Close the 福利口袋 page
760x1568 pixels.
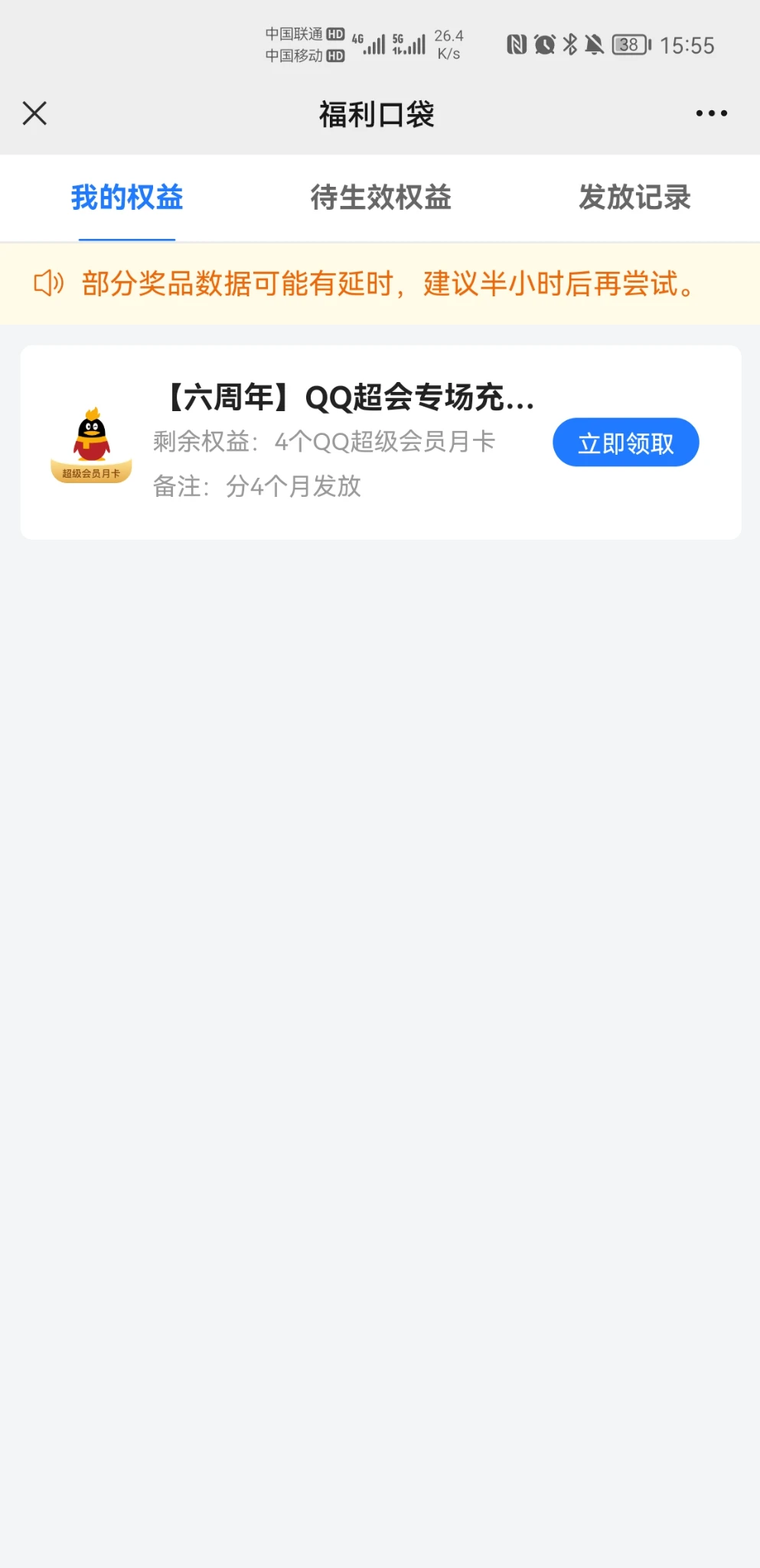point(34,113)
